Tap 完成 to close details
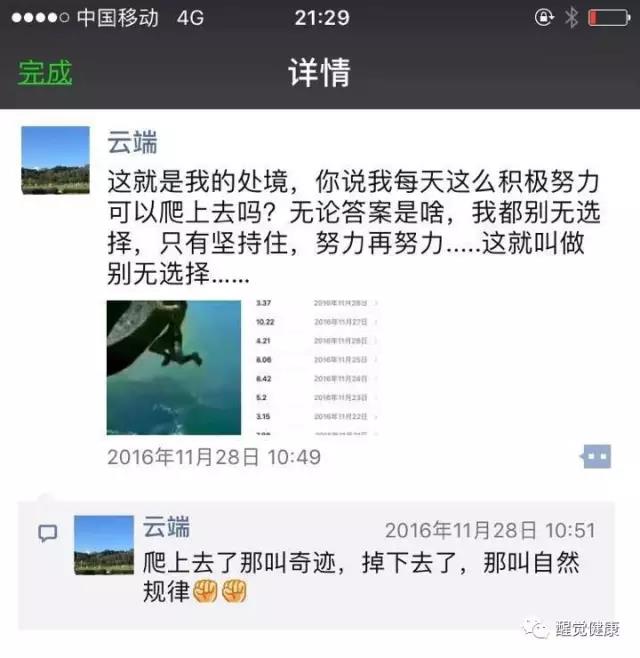 point(45,74)
